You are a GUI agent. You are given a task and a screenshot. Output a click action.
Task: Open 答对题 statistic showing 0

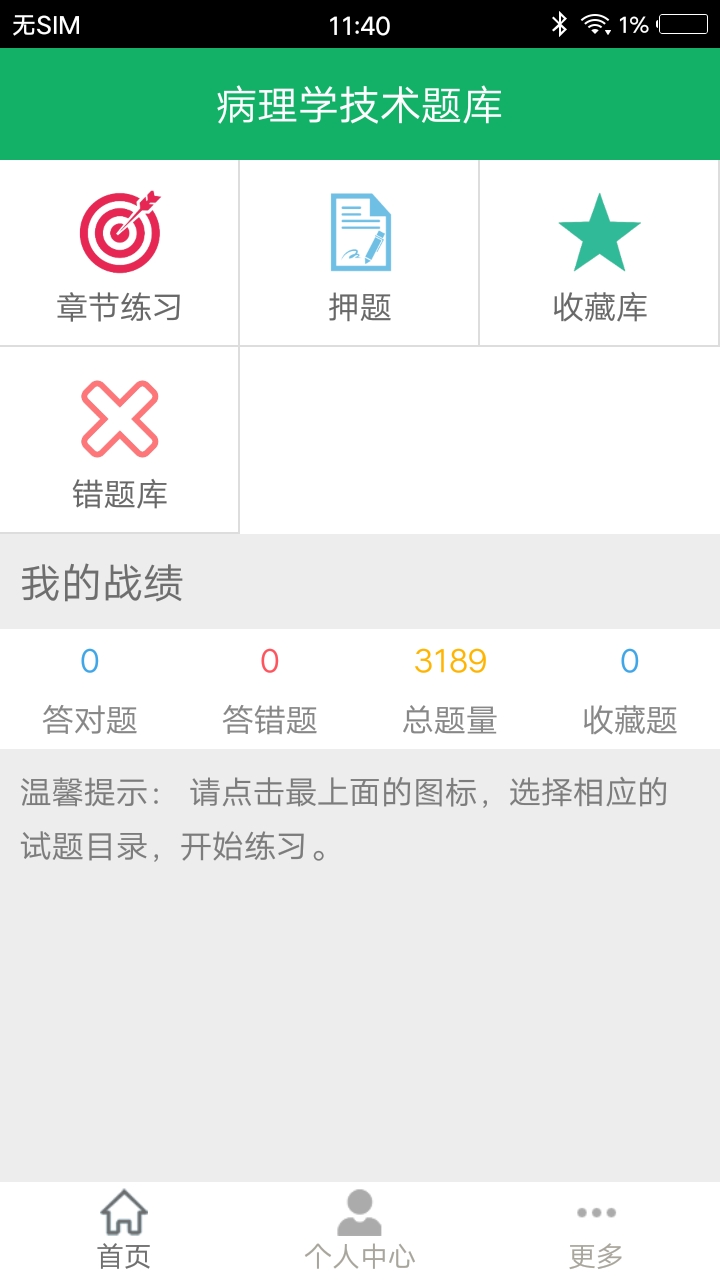click(x=89, y=689)
